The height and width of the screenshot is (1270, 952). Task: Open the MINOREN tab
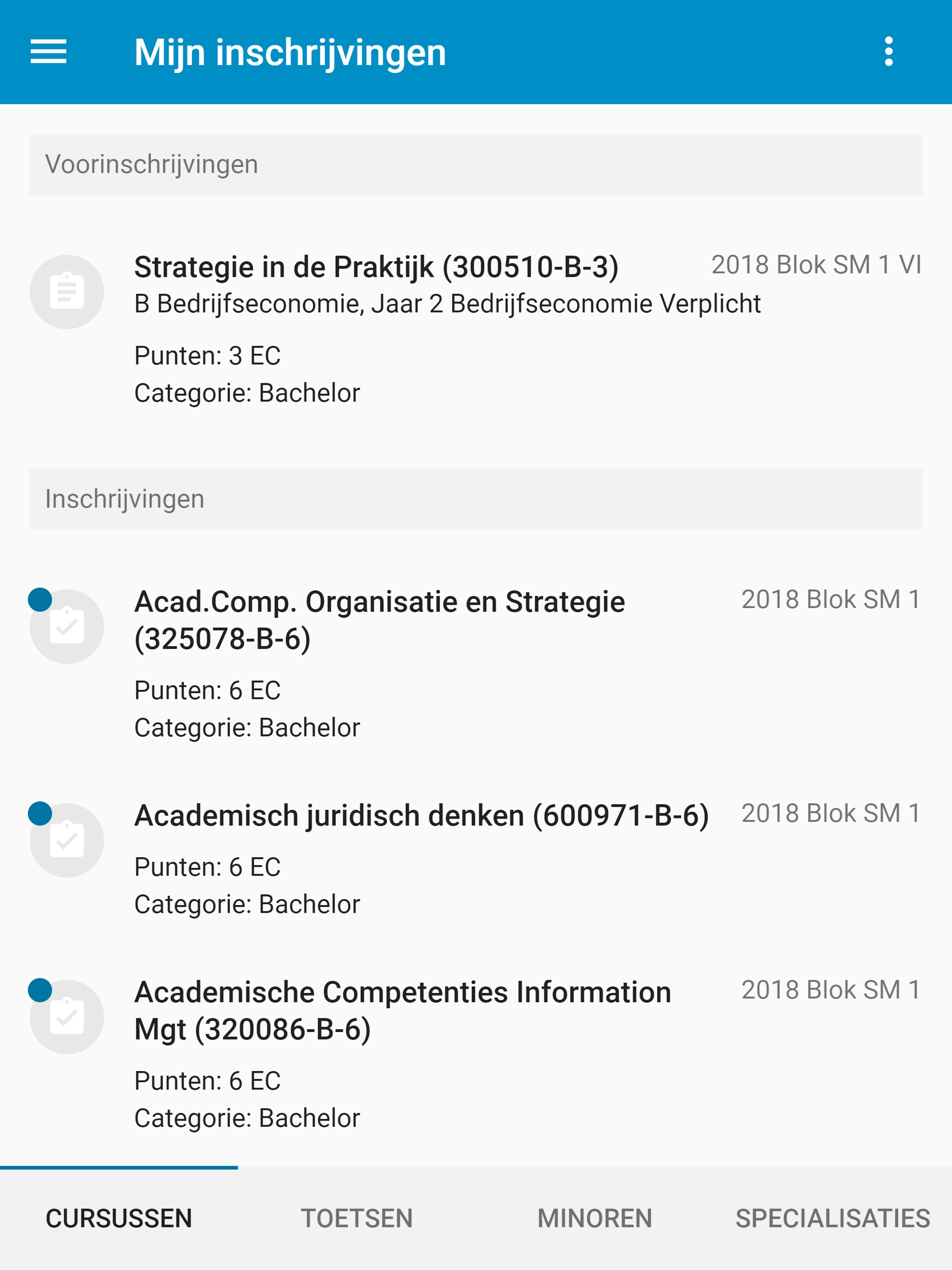click(594, 1217)
